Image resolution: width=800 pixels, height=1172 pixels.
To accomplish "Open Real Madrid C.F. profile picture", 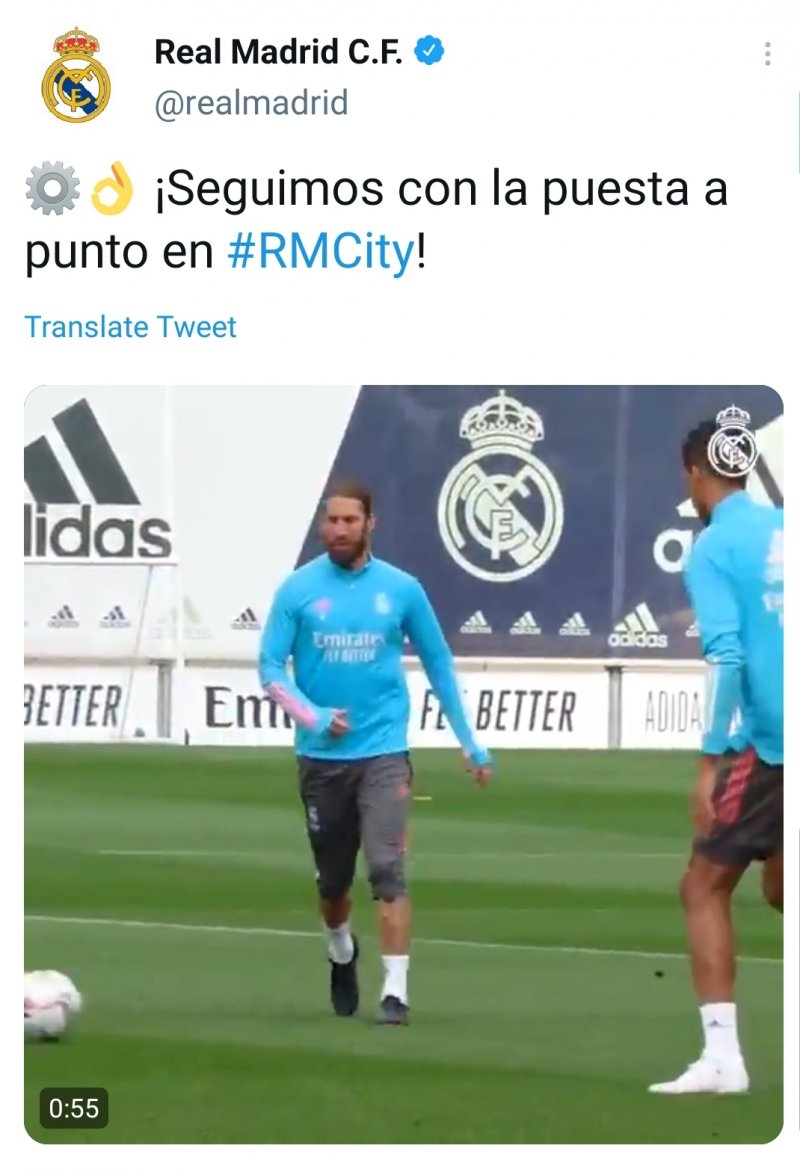I will tap(75, 76).
